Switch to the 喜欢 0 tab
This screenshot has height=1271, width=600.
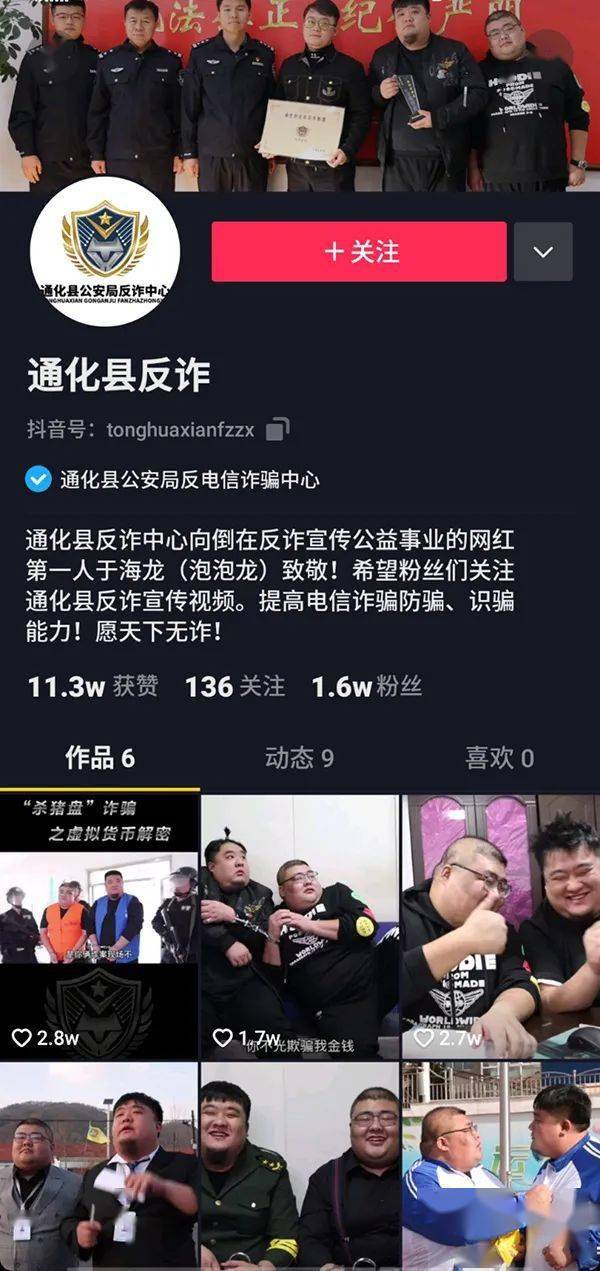(499, 758)
